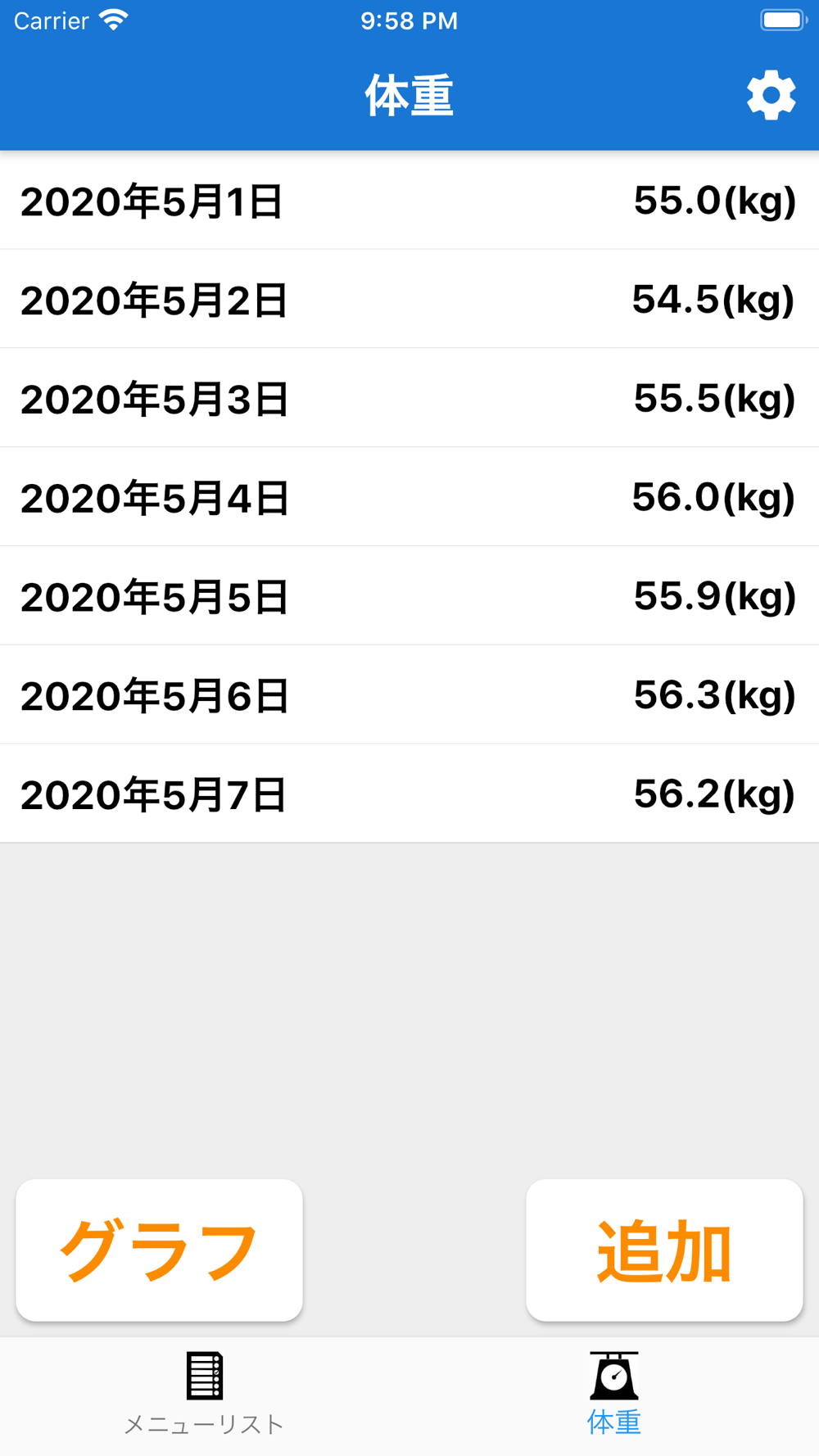The image size is (819, 1456).
Task: View the 2020年5月4日 56.0kg record
Action: pos(409,497)
